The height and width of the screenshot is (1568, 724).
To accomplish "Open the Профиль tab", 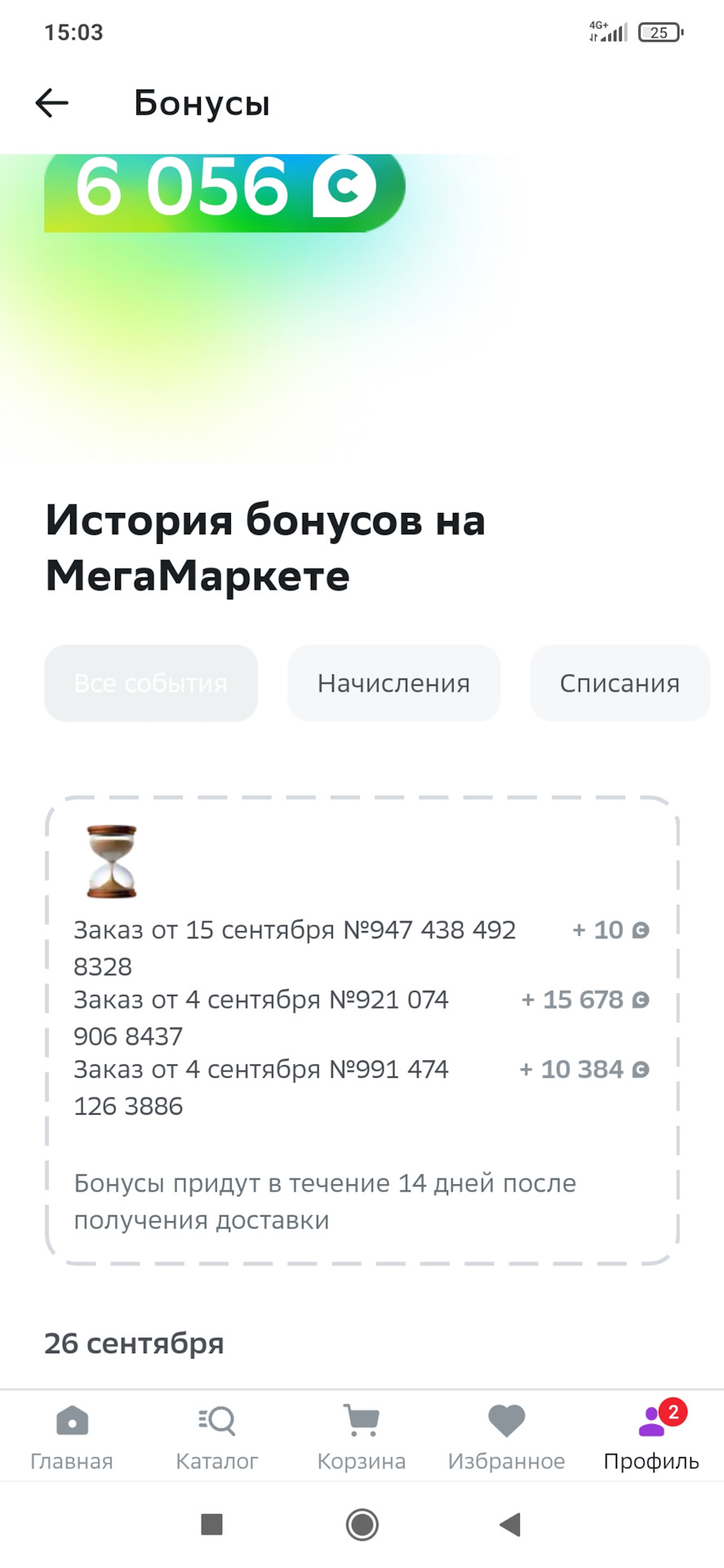I will 651,1437.
